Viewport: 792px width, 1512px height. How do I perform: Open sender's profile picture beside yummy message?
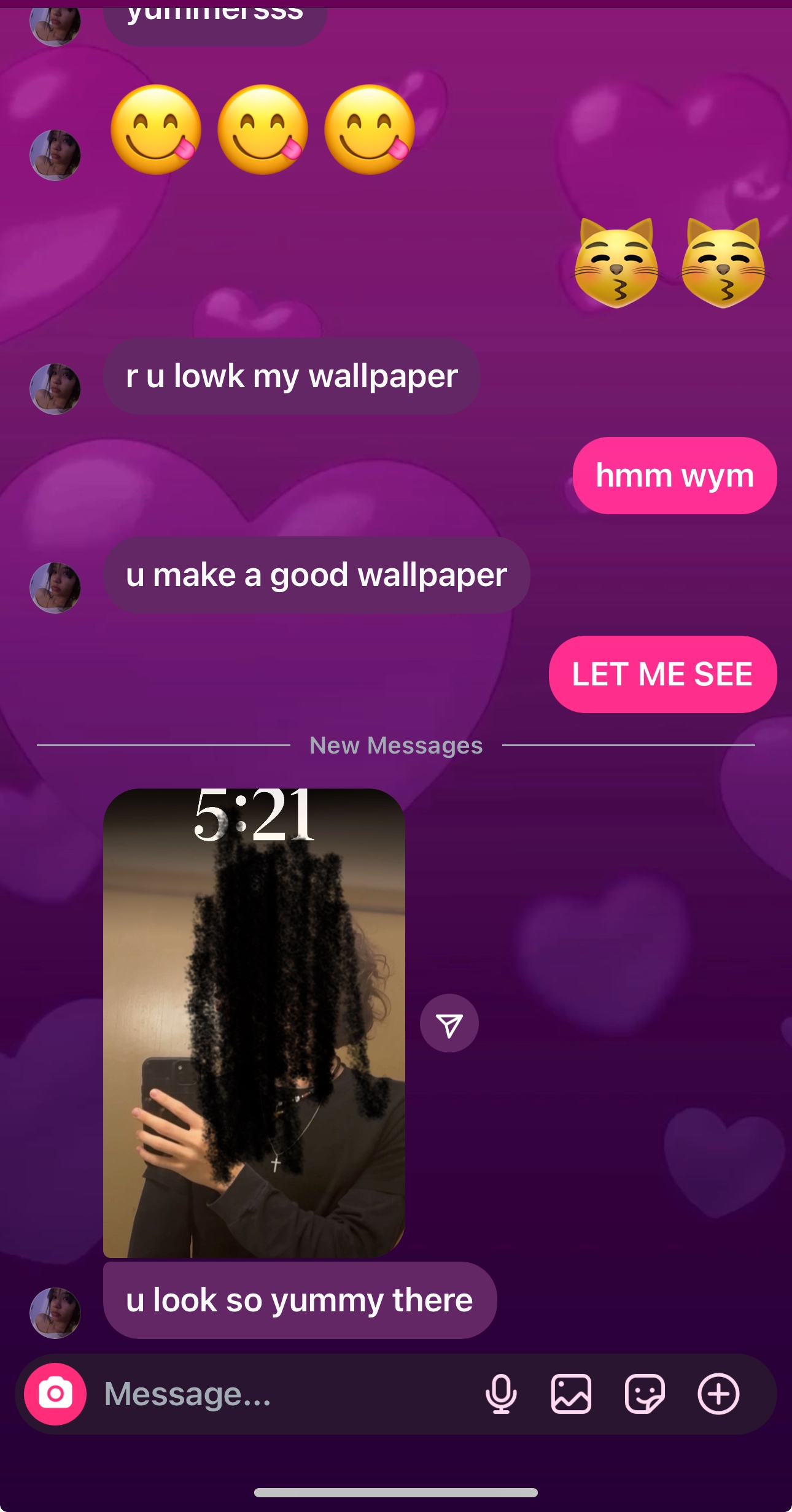pos(55,1313)
